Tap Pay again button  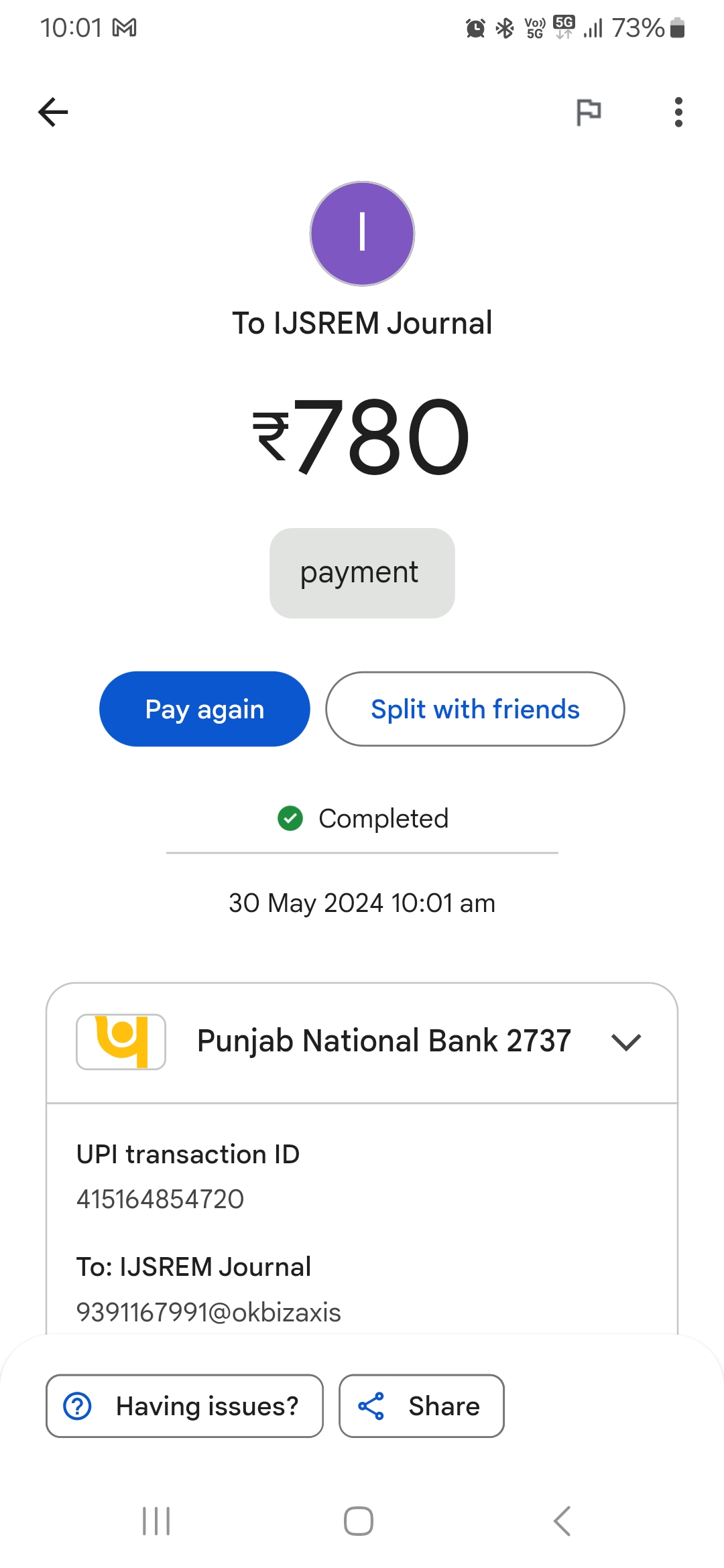(x=204, y=709)
